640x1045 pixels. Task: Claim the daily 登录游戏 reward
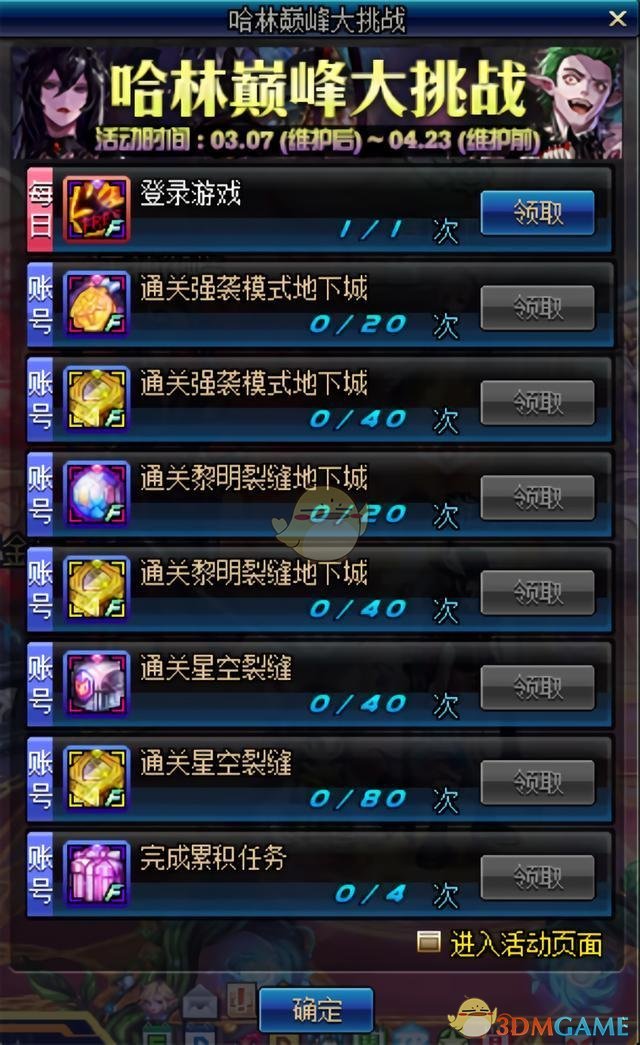point(537,213)
